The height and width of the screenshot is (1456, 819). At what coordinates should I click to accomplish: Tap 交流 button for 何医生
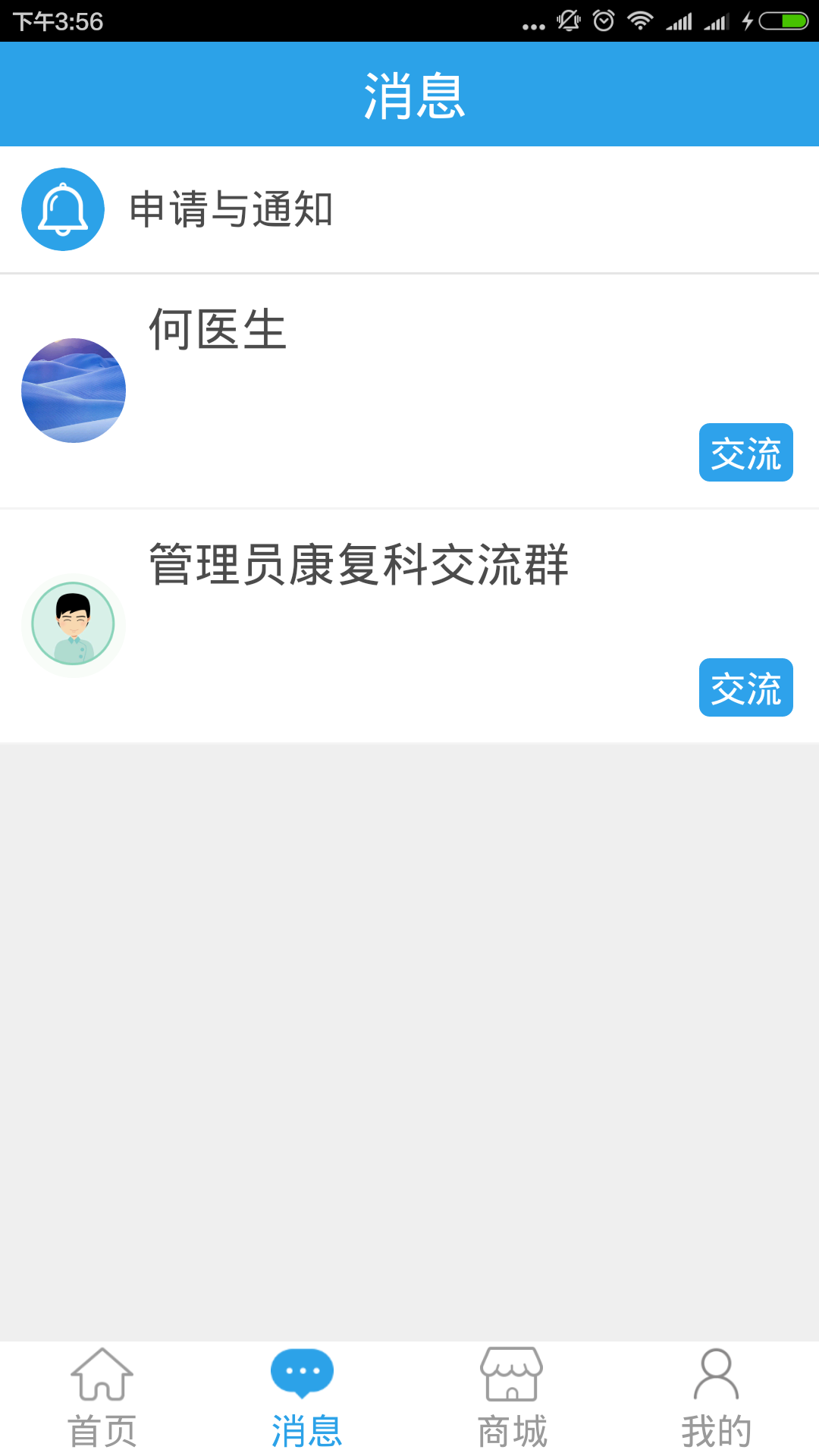745,453
